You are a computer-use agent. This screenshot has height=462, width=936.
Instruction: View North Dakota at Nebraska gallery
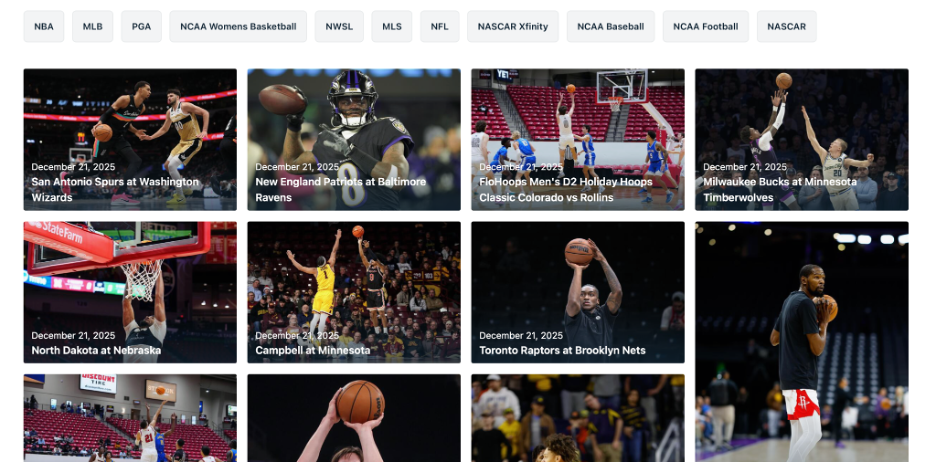click(130, 292)
